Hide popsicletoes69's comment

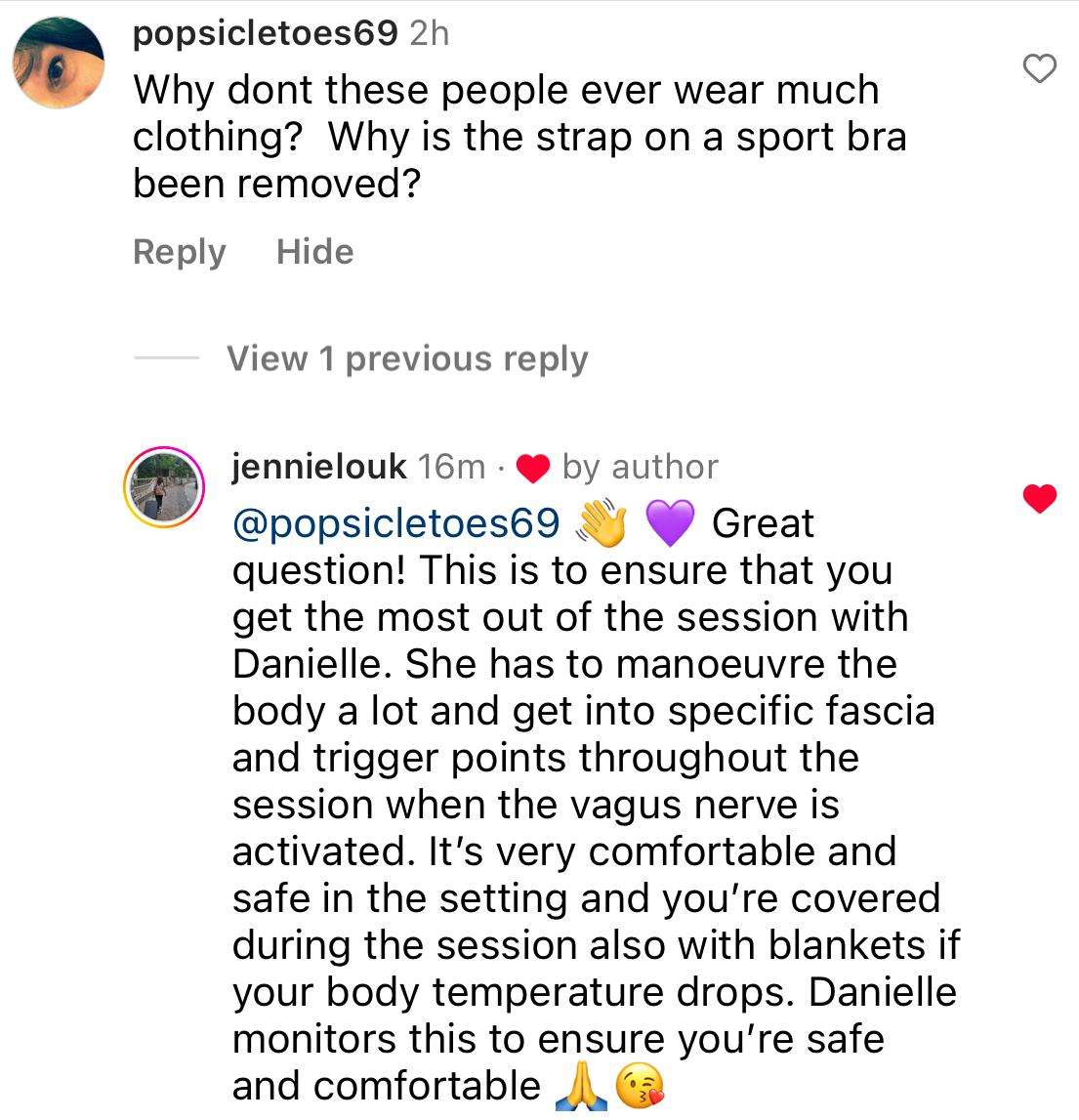point(314,252)
